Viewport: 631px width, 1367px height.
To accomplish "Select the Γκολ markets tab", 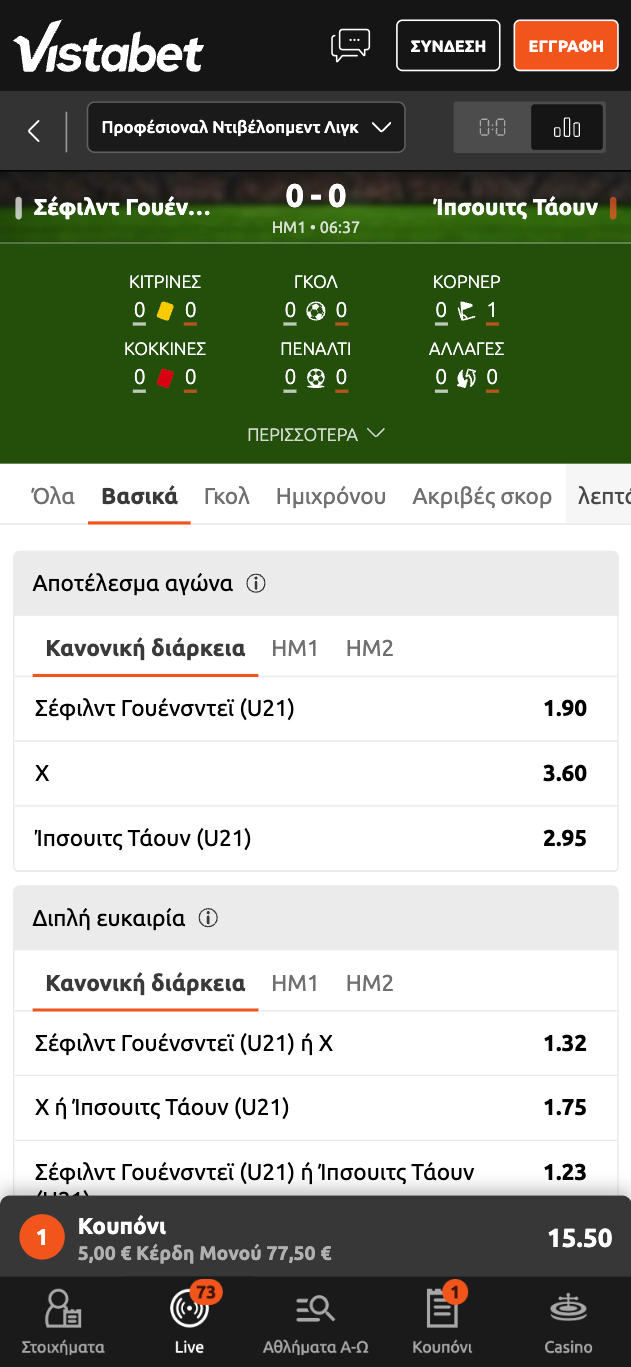I will pos(227,496).
